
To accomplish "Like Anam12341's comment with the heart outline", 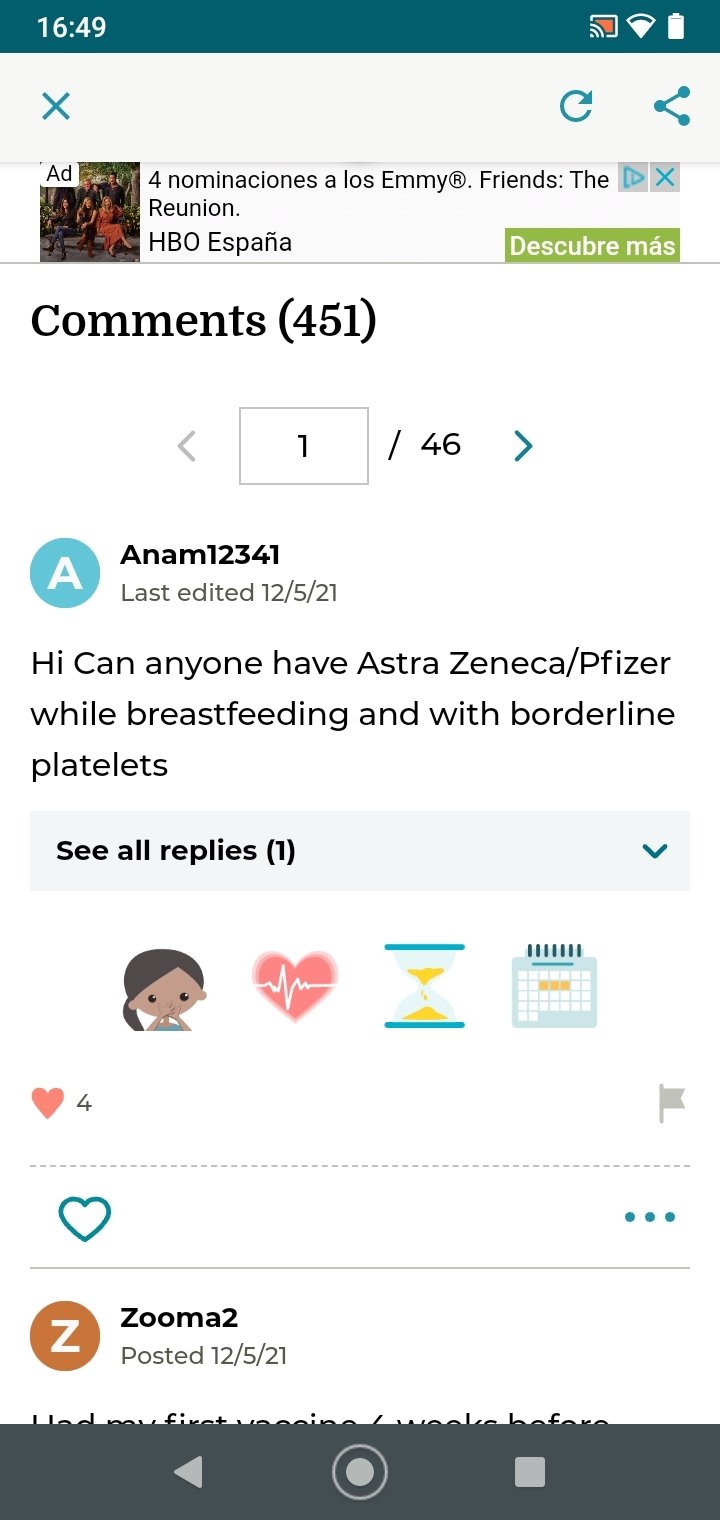I will point(85,1218).
